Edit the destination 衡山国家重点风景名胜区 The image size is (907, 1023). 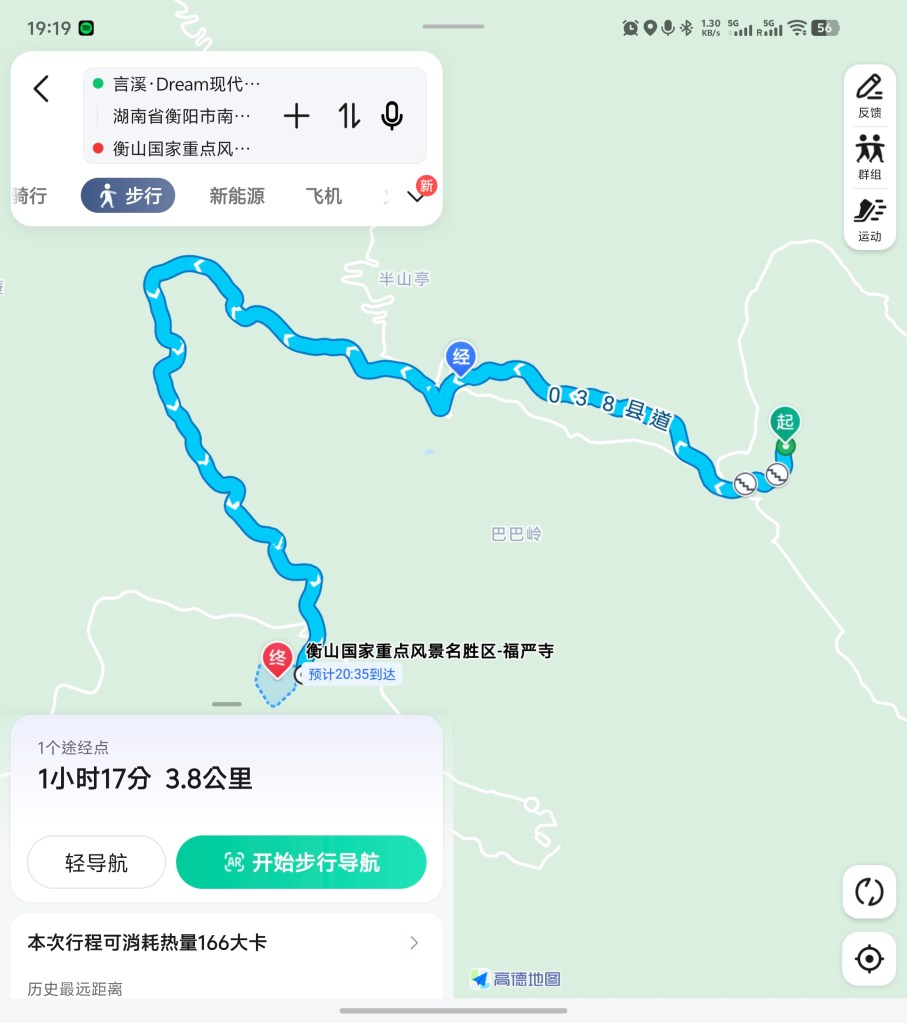click(180, 149)
